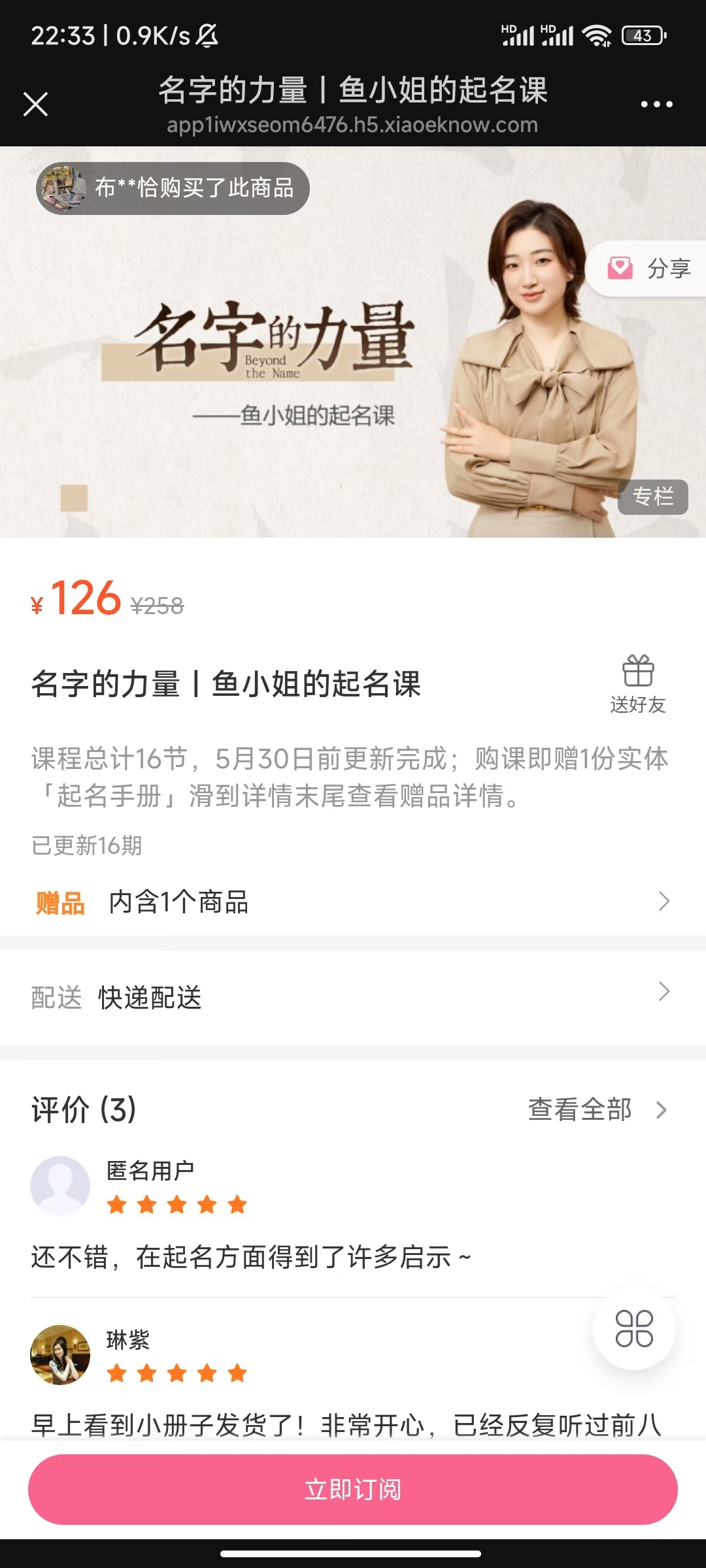Close the web page with the X
Viewport: 706px width, 1568px height.
(36, 104)
